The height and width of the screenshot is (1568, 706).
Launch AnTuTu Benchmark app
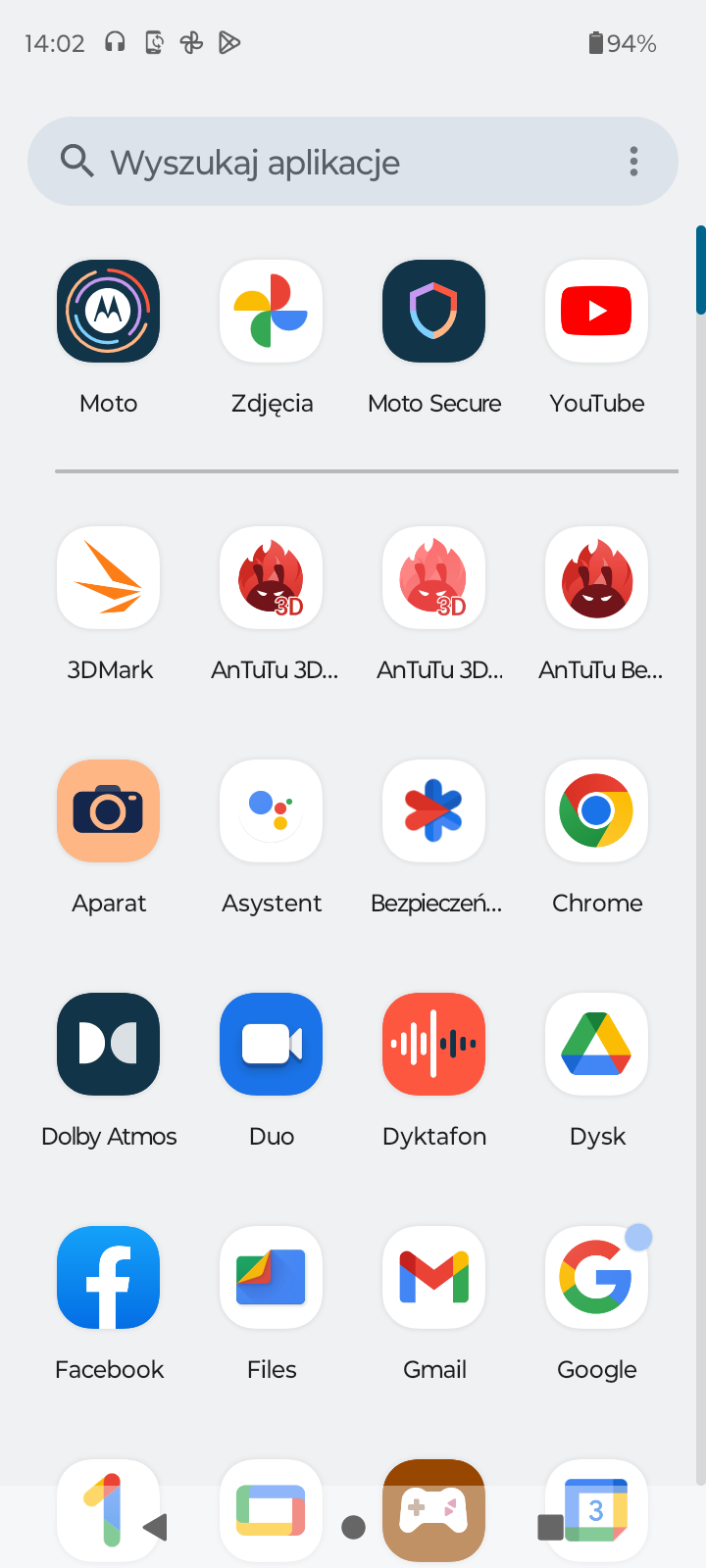pyautogui.click(x=596, y=578)
